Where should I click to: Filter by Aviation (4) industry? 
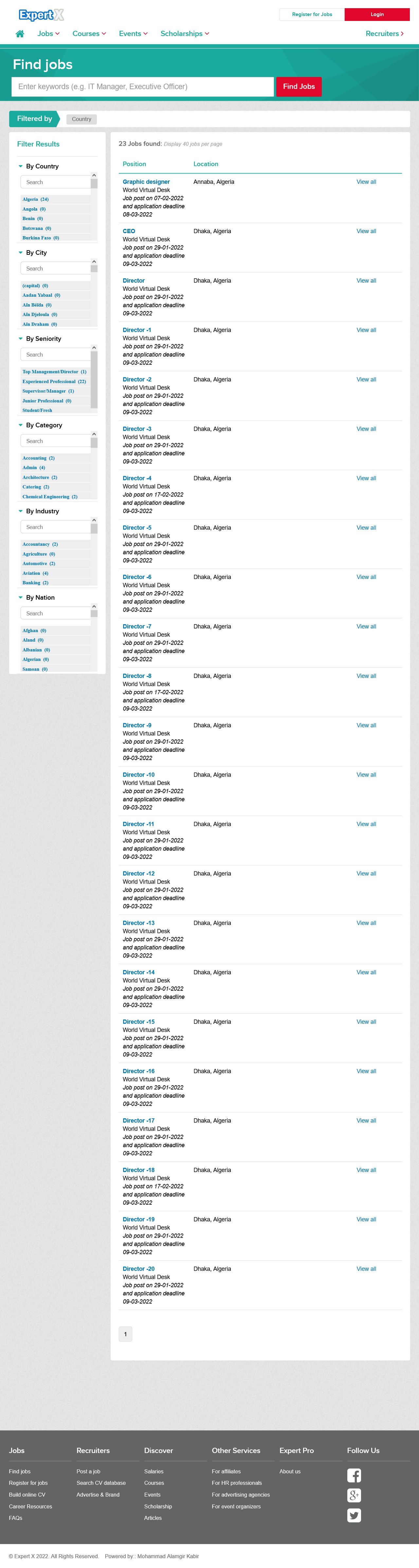point(35,573)
